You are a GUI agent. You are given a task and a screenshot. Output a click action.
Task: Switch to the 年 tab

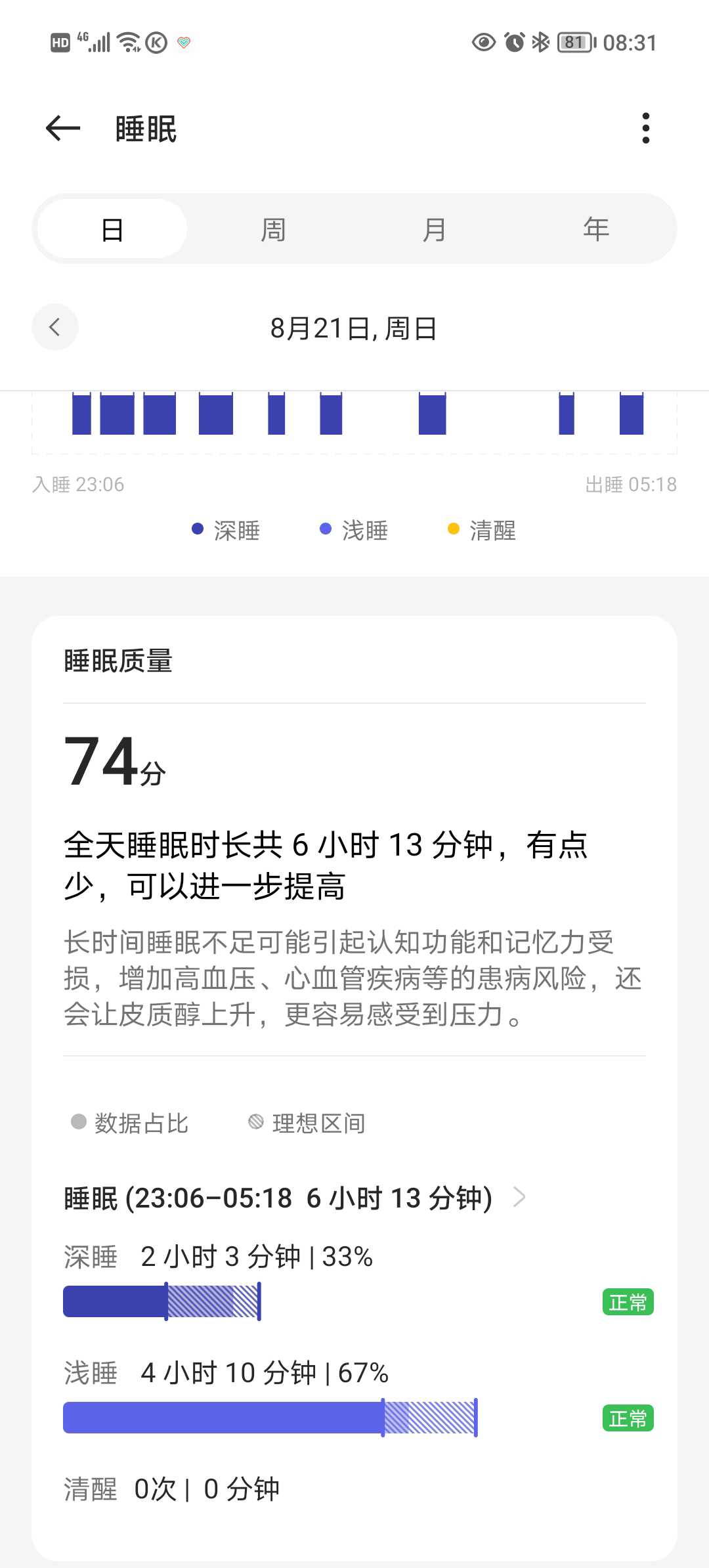[596, 229]
